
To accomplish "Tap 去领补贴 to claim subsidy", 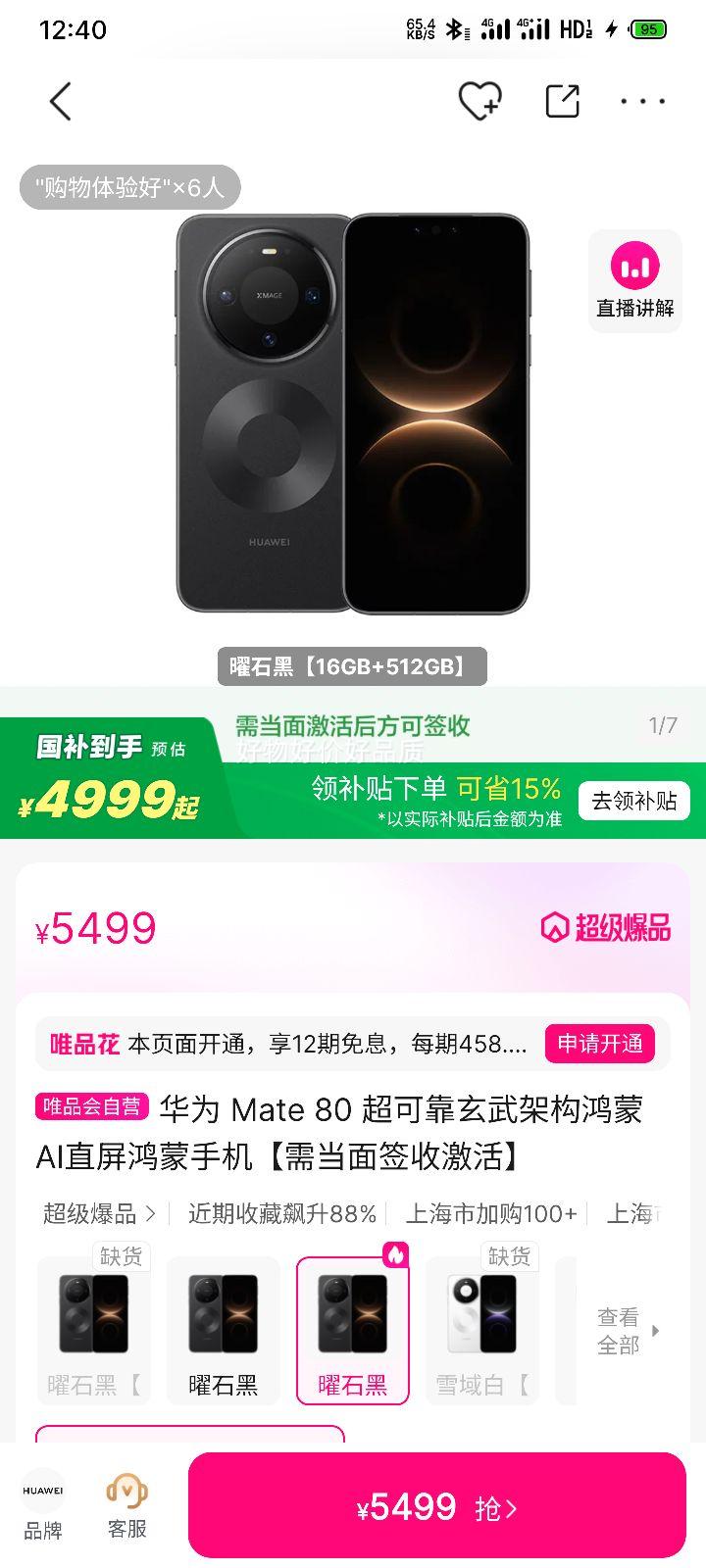I will coord(633,800).
